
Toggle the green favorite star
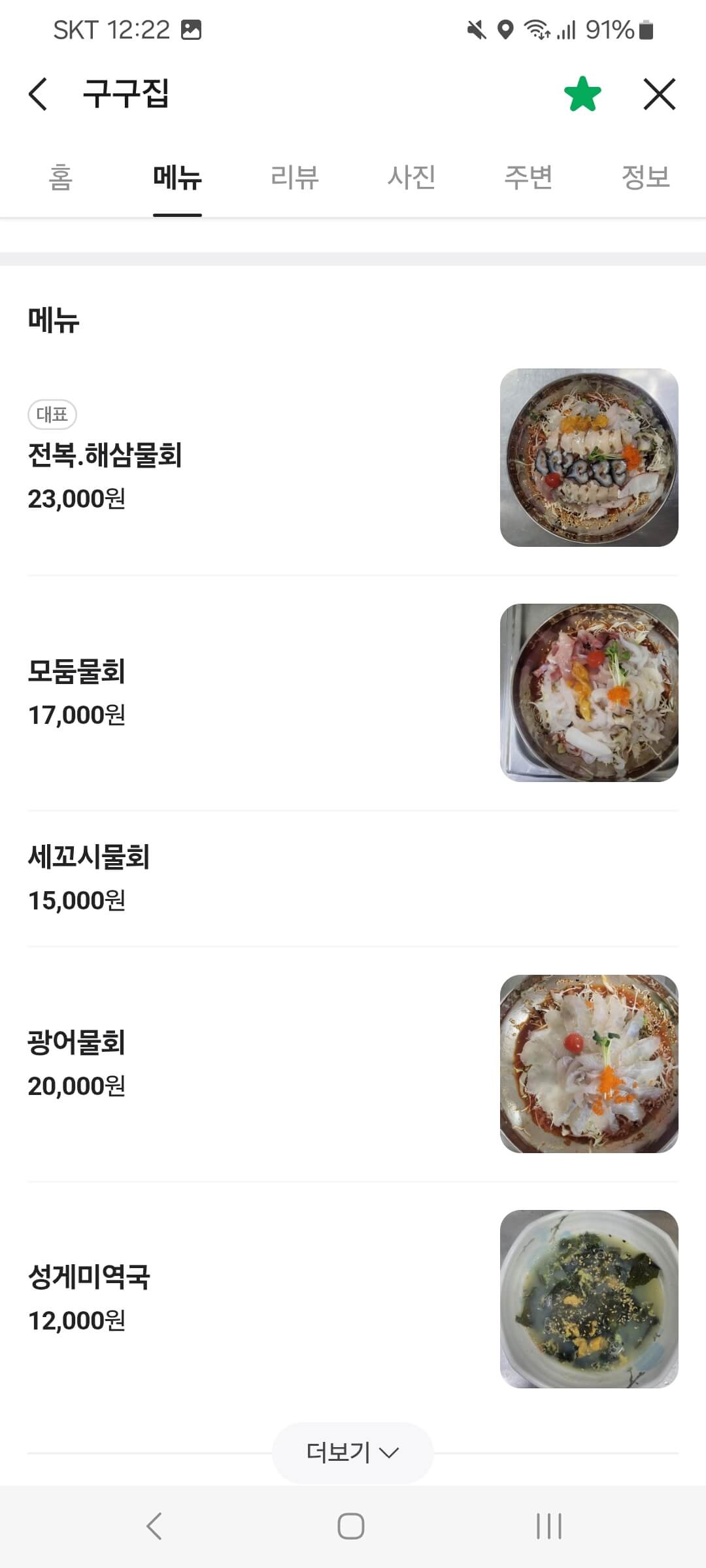tap(582, 94)
